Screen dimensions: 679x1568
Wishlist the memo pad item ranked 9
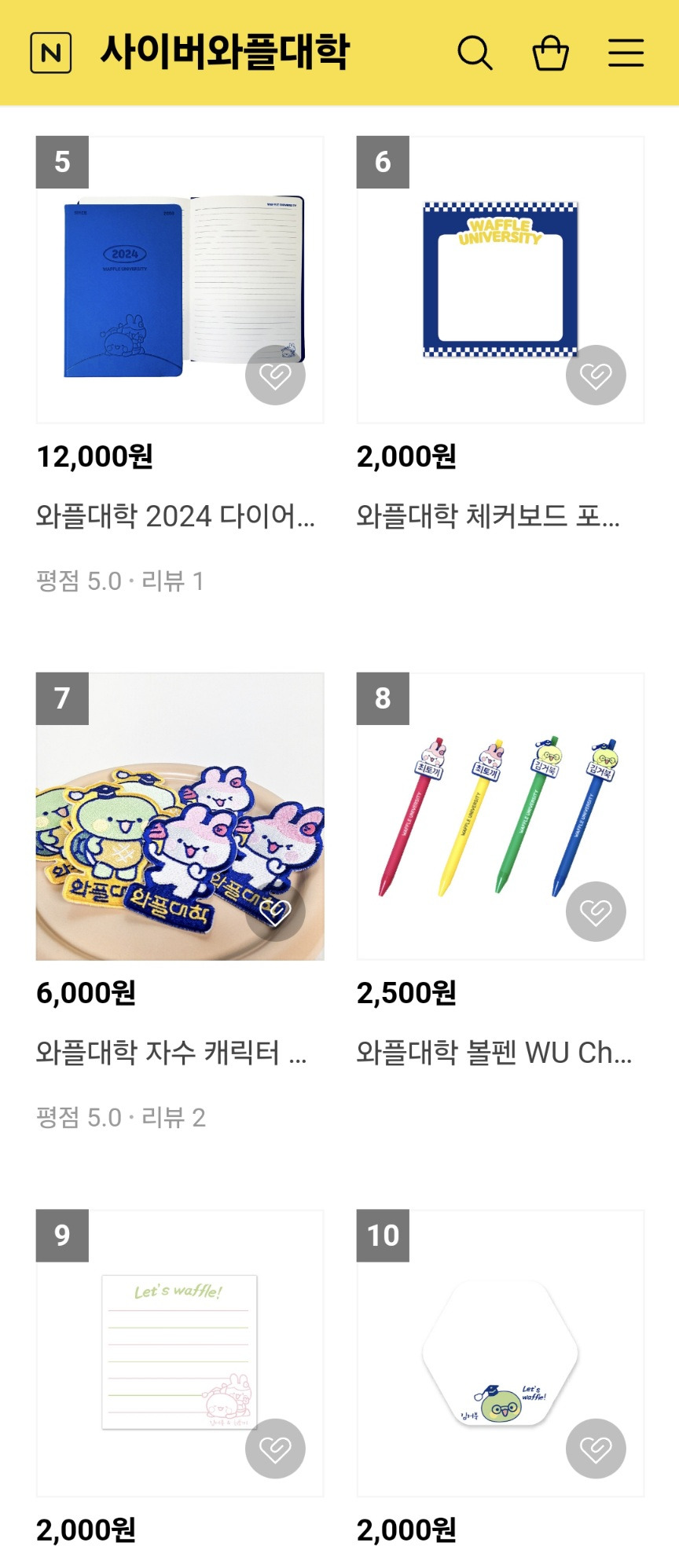click(275, 1449)
